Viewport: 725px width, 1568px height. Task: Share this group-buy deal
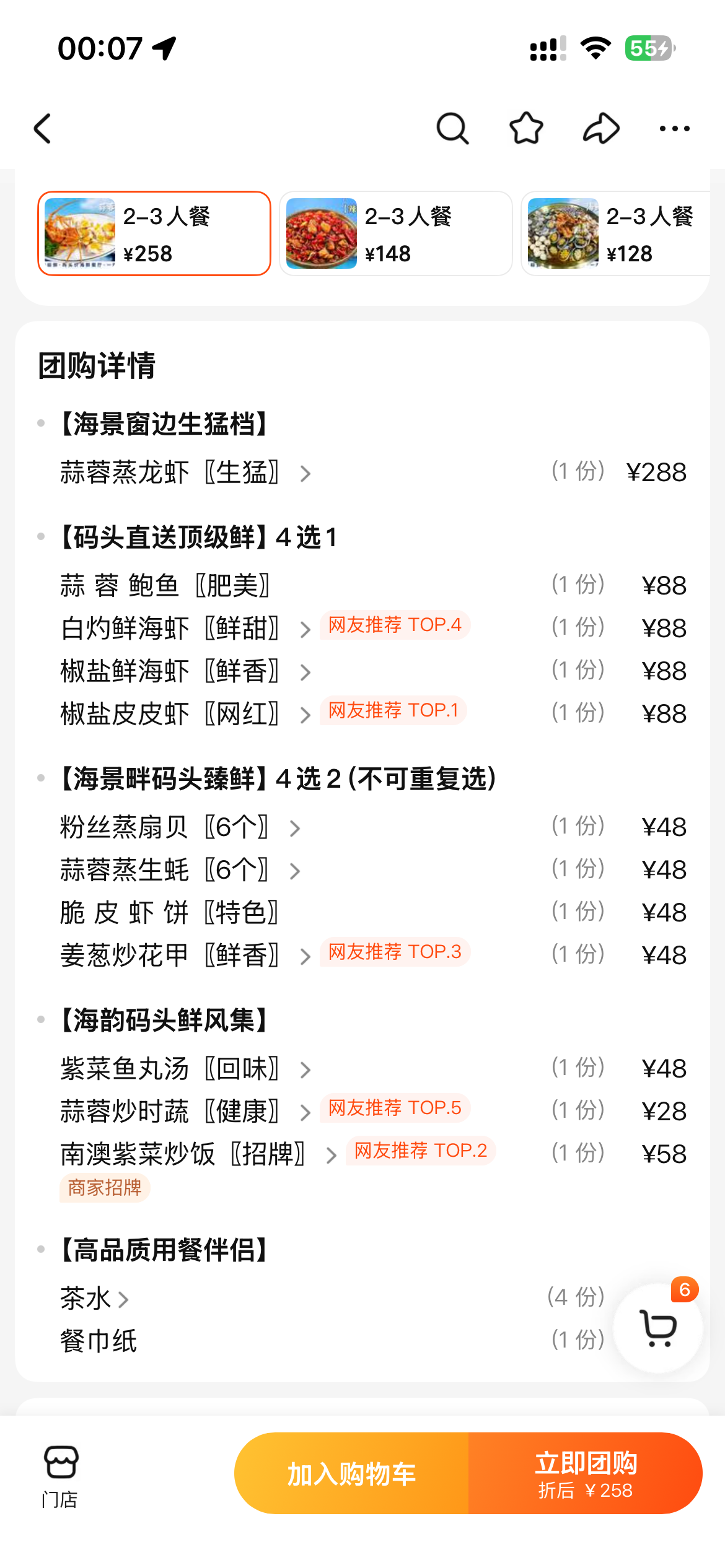pos(600,129)
